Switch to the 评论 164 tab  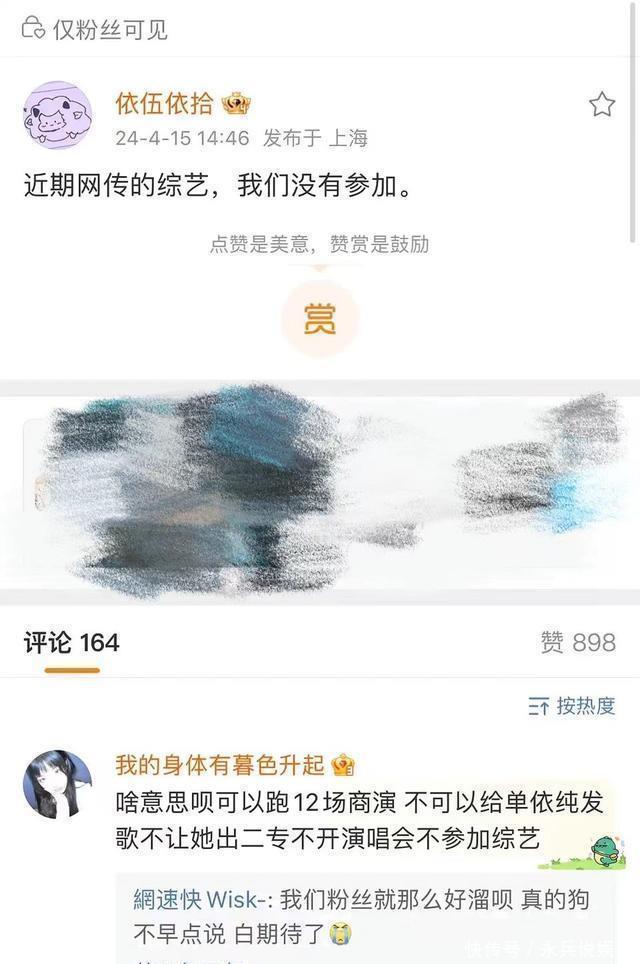[x=71, y=642]
